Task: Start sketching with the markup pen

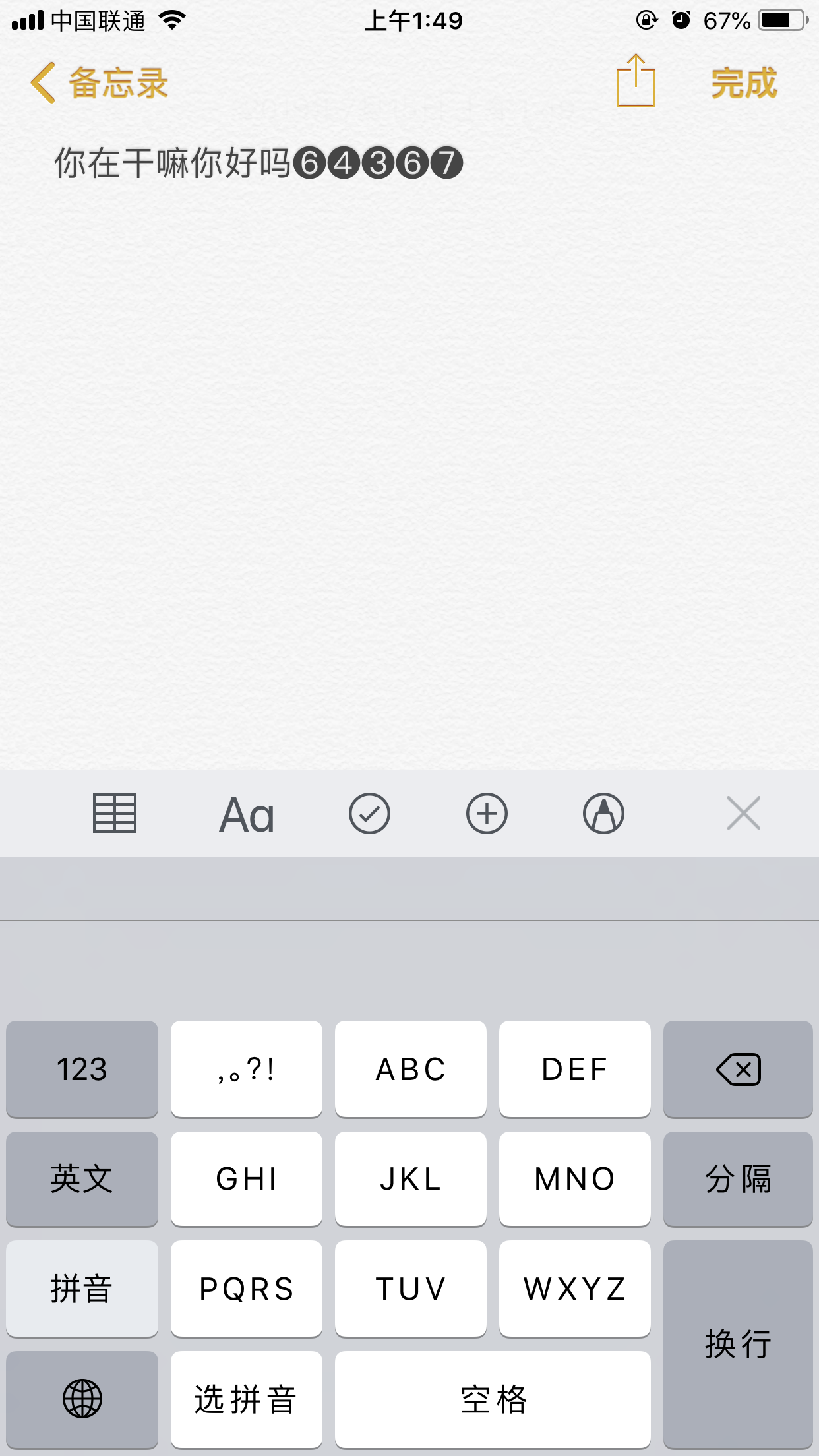Action: (x=603, y=813)
